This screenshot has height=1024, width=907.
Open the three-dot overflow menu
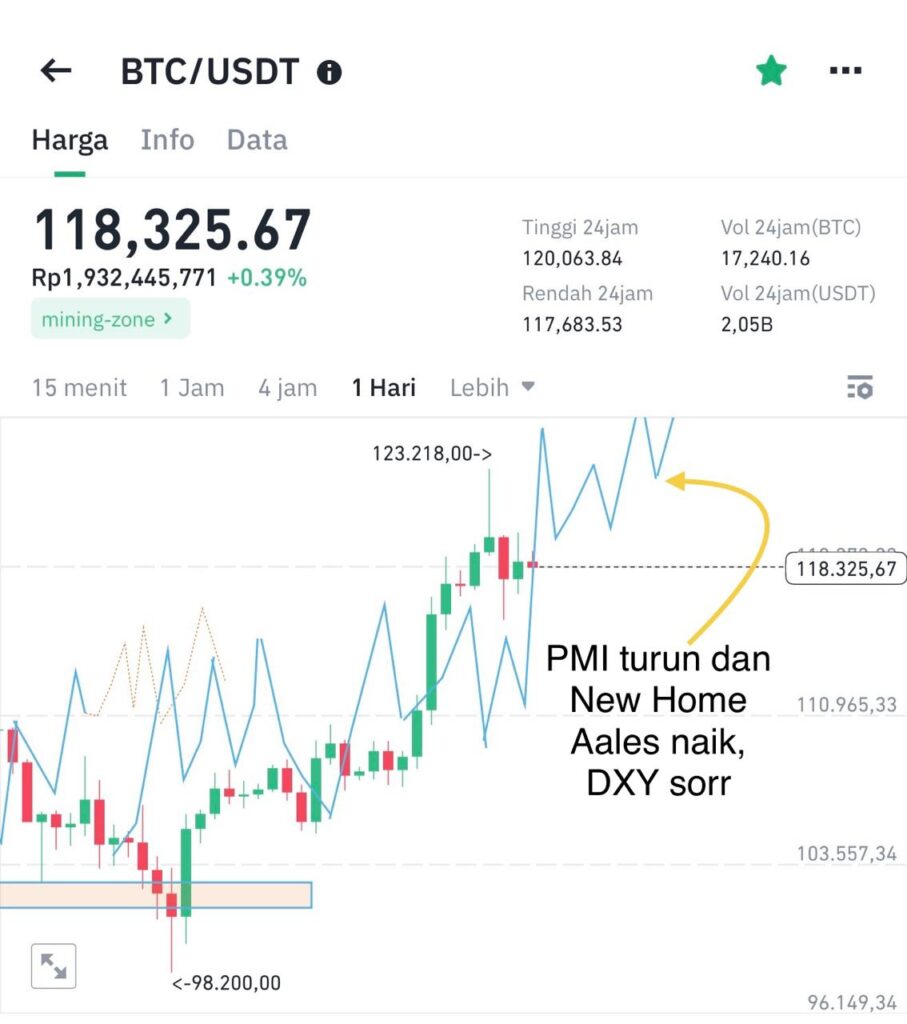pos(845,71)
